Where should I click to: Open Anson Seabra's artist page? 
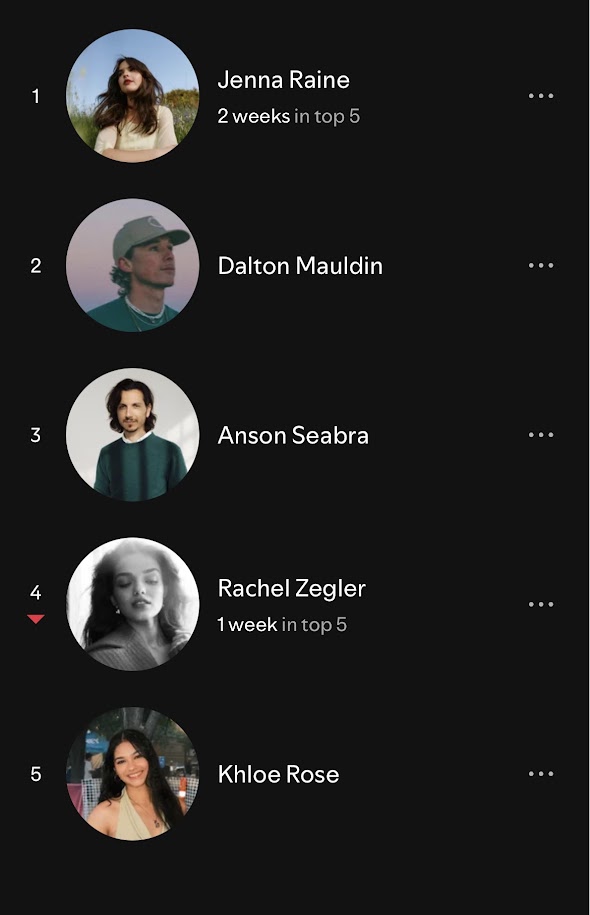293,435
